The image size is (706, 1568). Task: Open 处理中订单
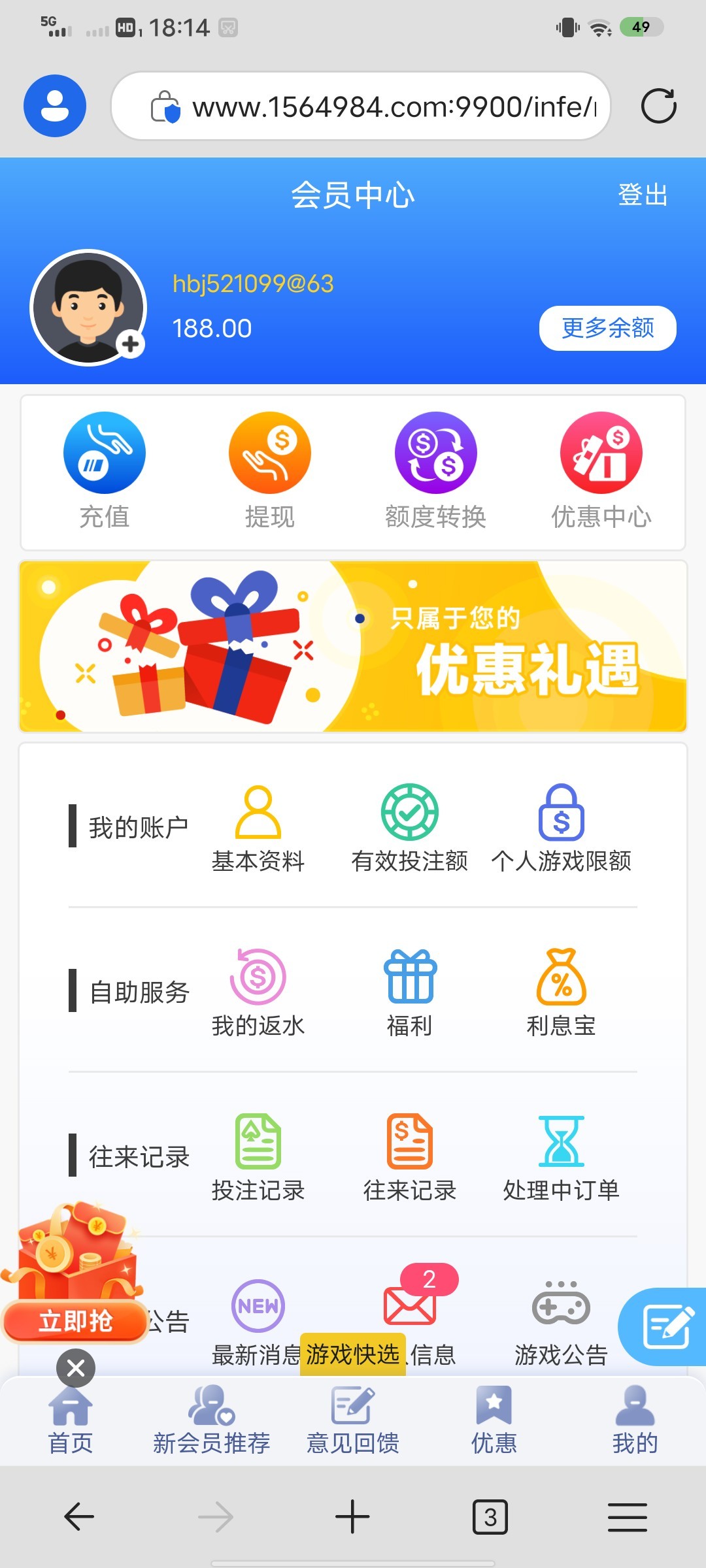[561, 1158]
